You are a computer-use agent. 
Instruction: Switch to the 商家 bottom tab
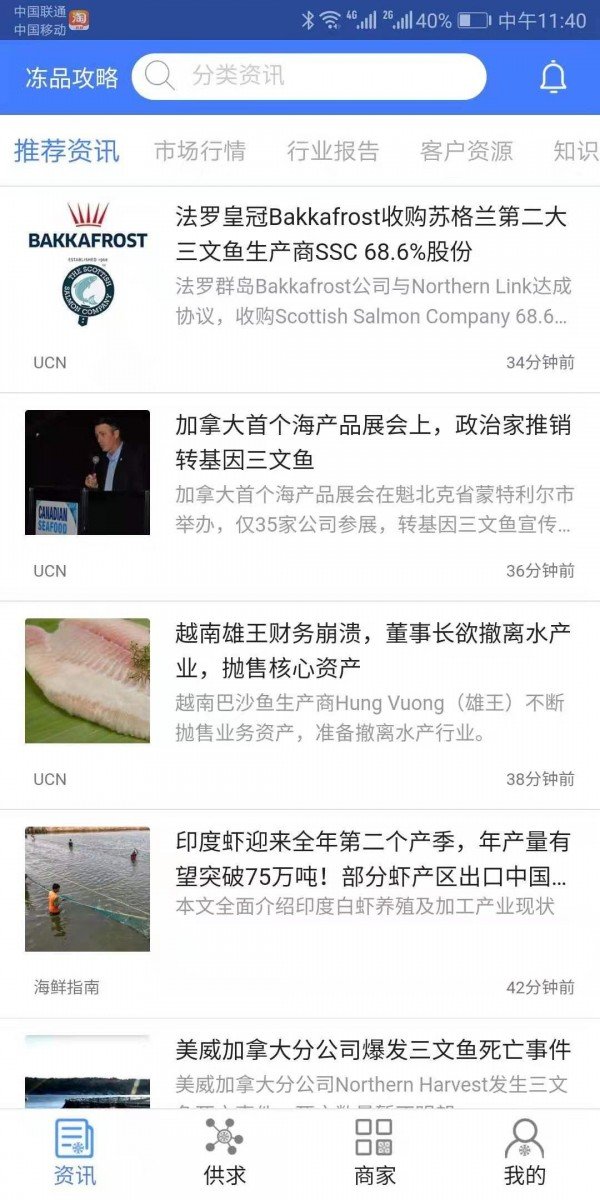[375, 1153]
